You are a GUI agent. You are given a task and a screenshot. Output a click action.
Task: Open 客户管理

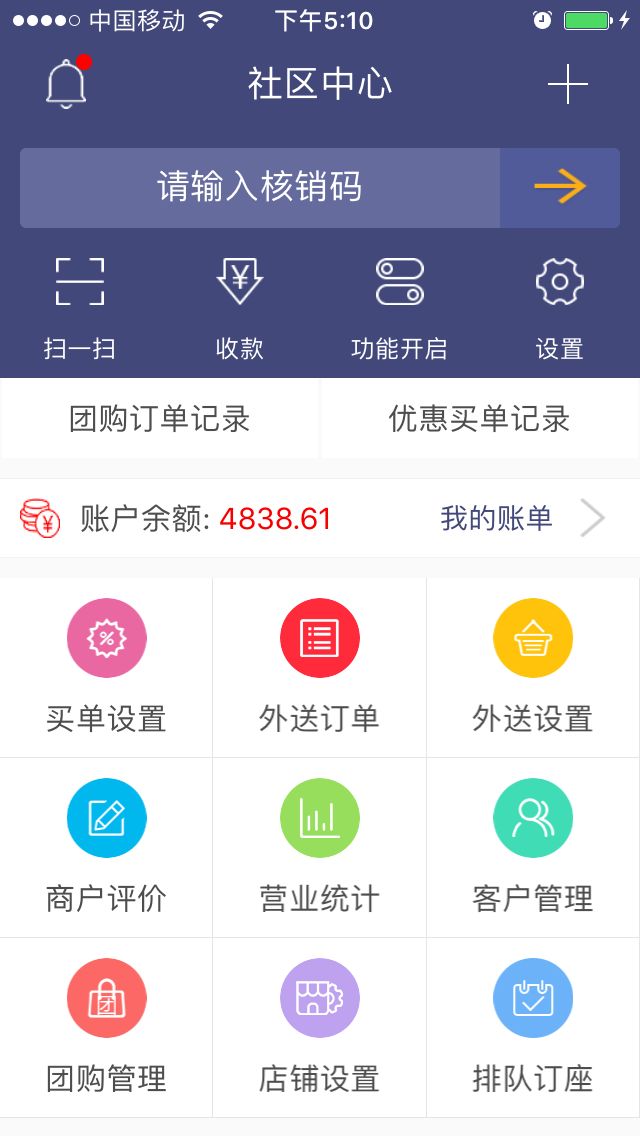point(533,847)
